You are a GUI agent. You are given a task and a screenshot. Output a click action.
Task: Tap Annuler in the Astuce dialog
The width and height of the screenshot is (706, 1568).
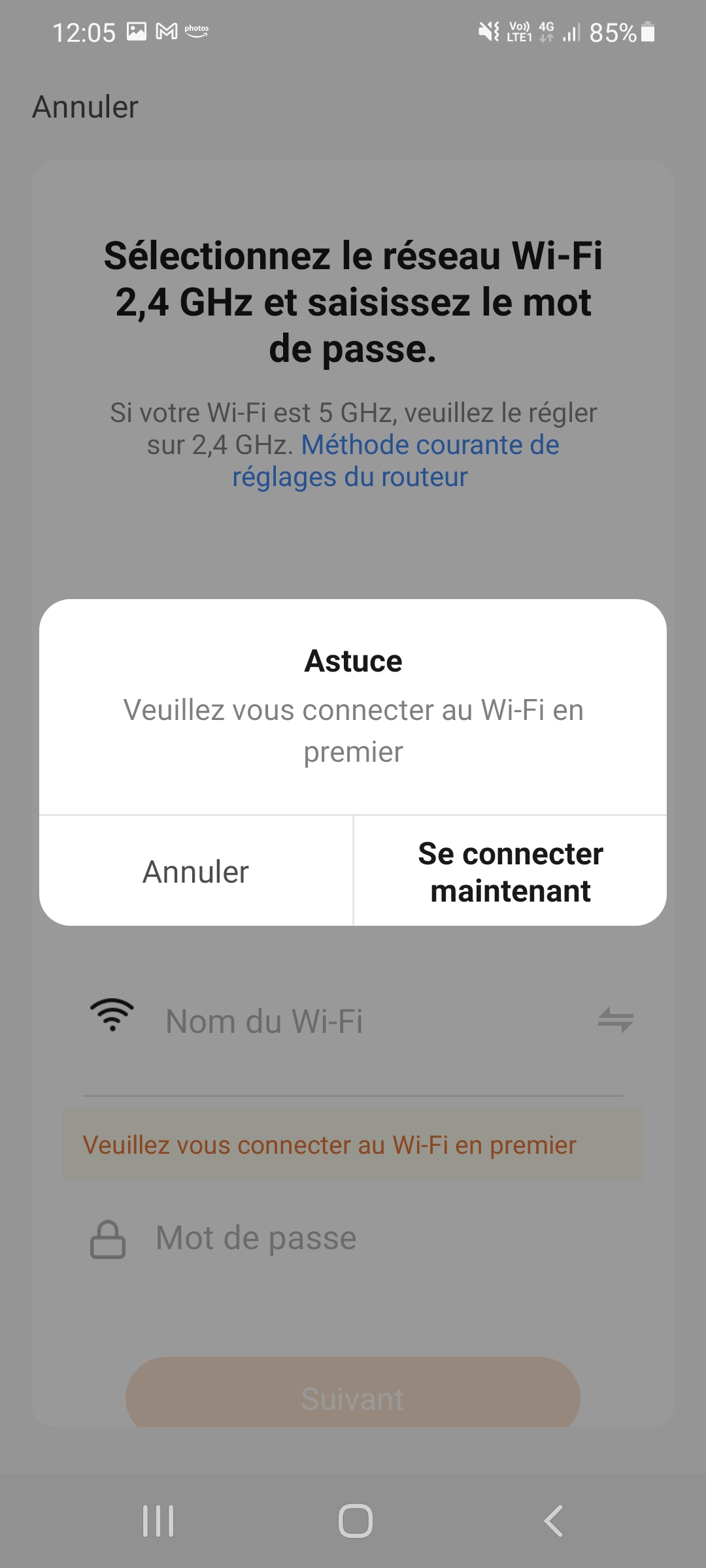tap(195, 872)
